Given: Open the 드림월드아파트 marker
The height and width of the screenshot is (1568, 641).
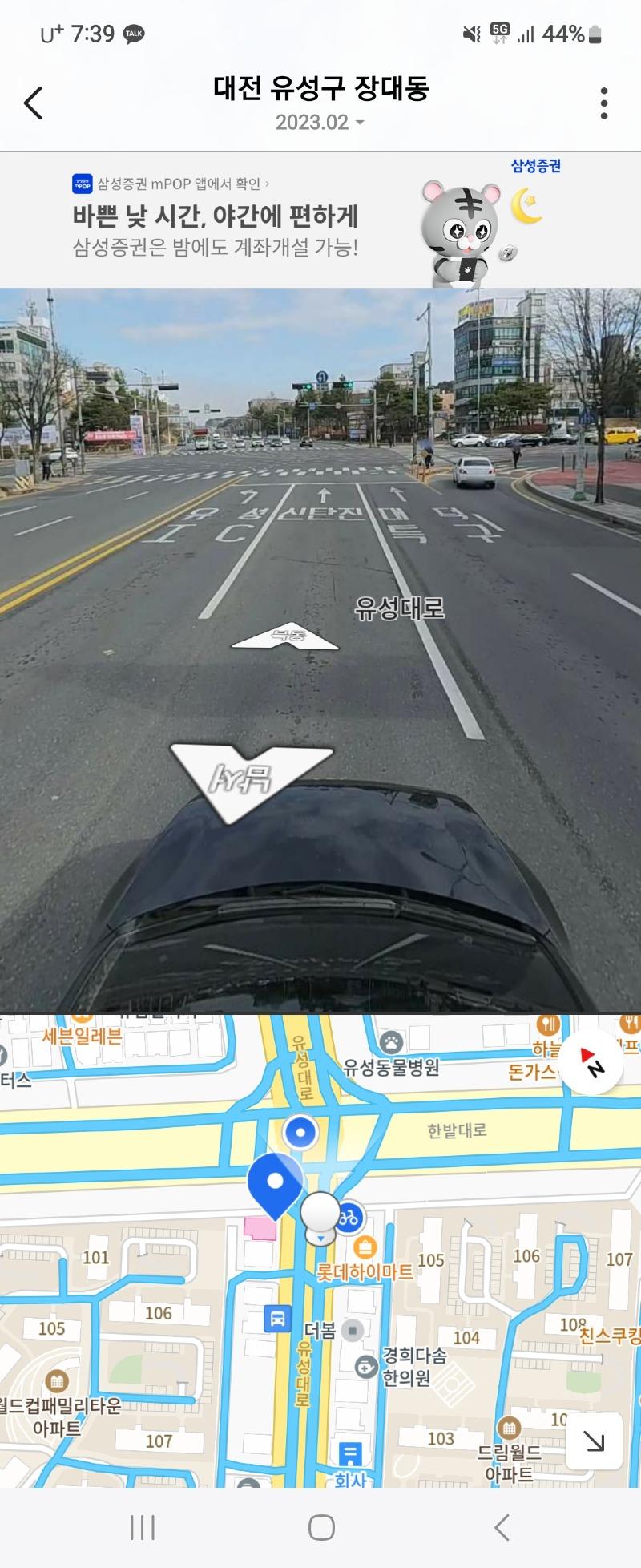Looking at the screenshot, I should pos(508,1428).
